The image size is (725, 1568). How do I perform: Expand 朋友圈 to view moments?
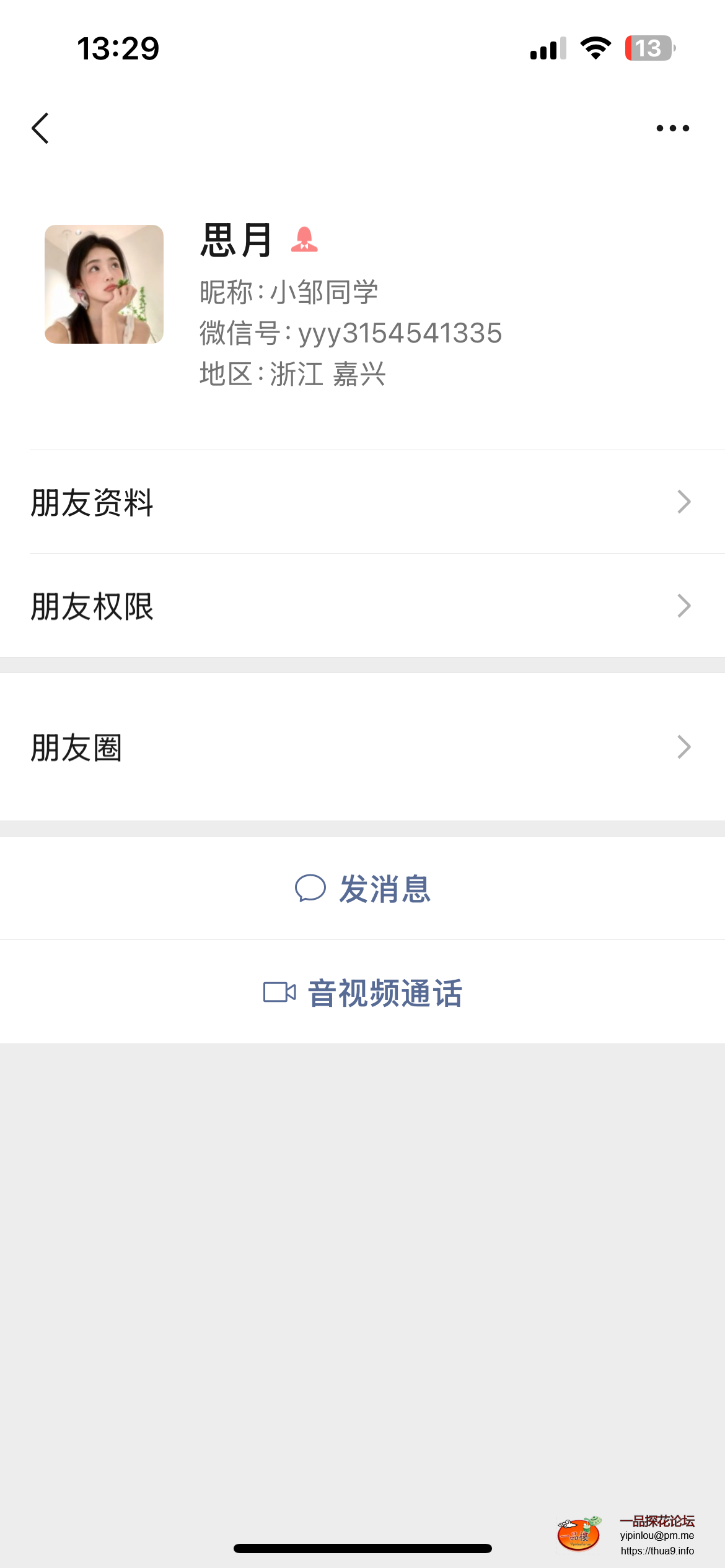(x=683, y=747)
